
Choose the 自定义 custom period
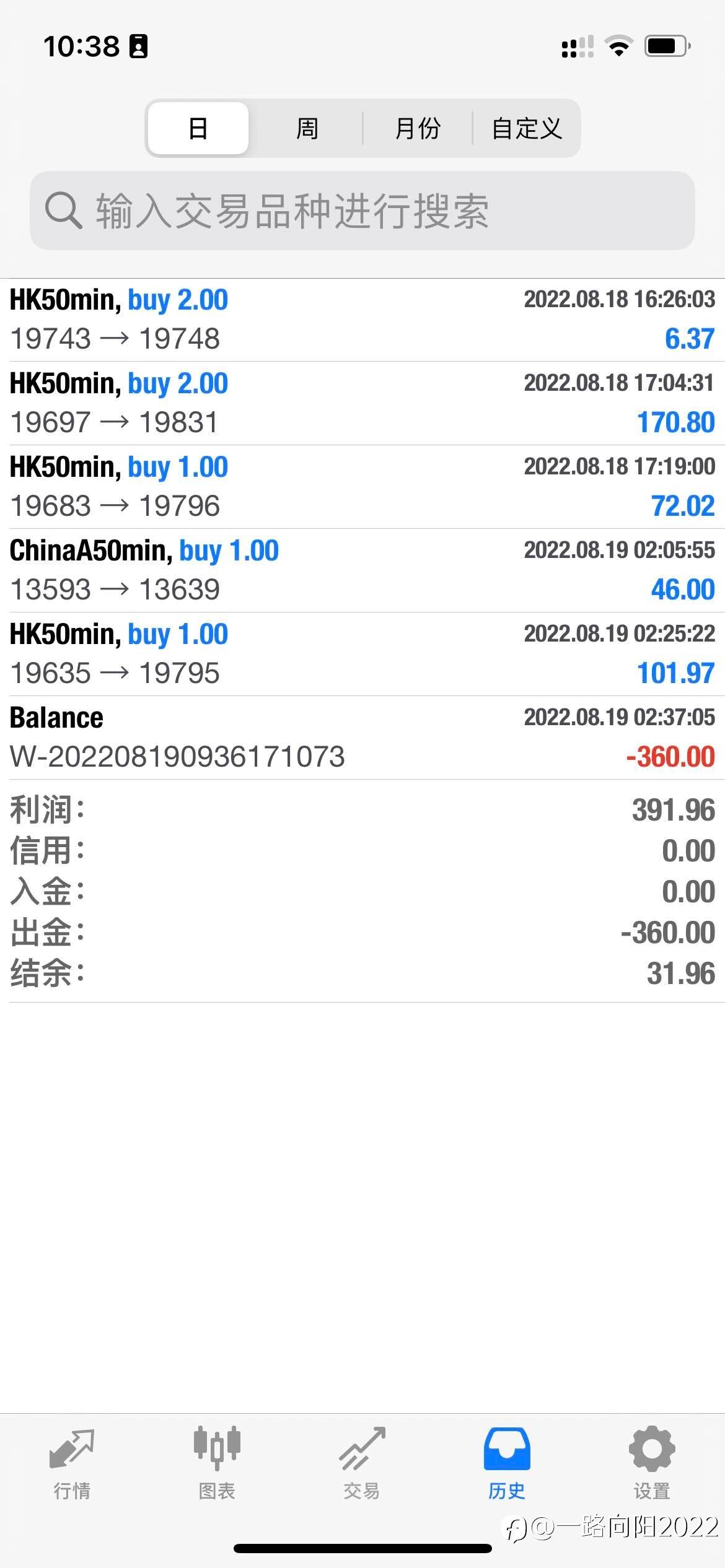(527, 128)
